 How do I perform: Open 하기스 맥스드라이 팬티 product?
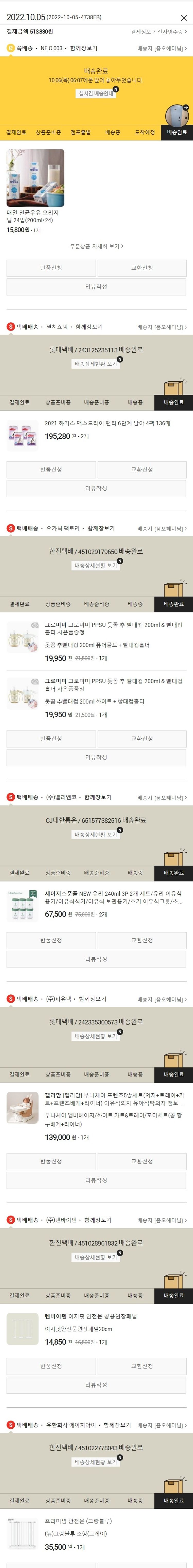[x=107, y=423]
